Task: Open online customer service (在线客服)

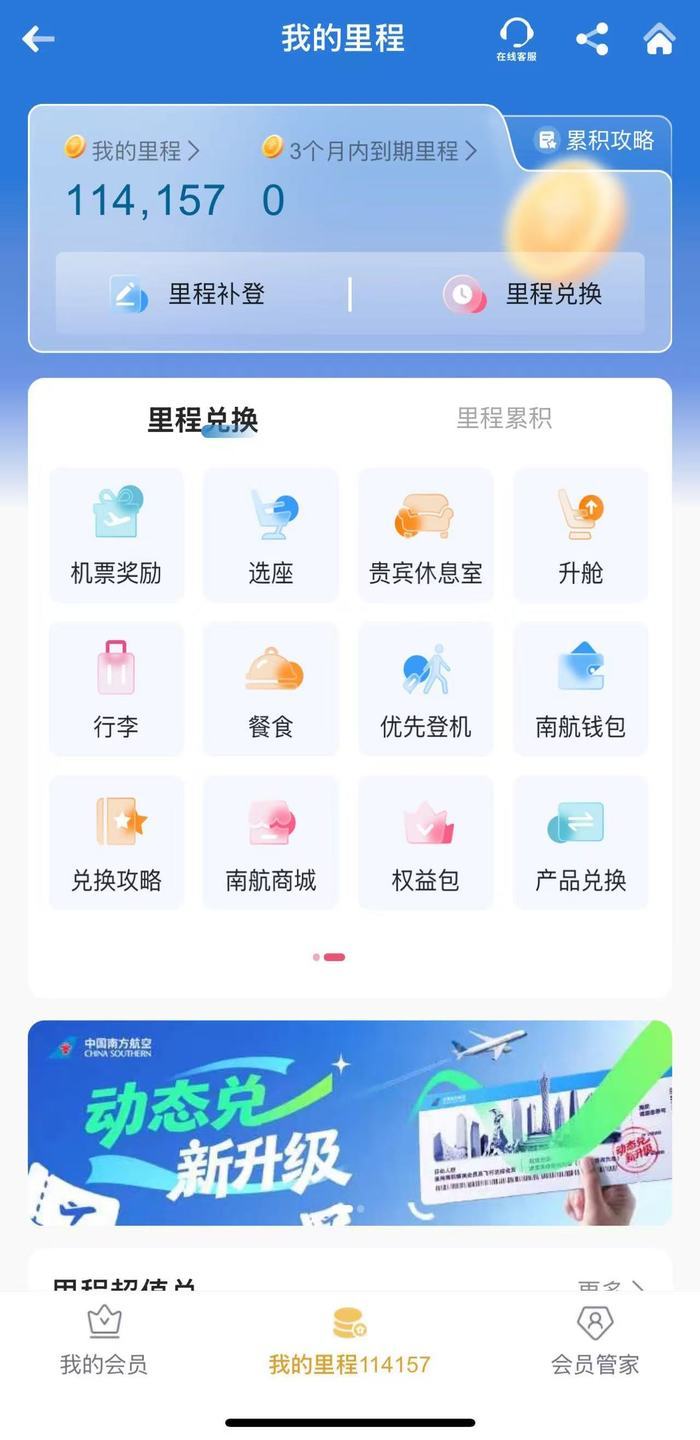Action: point(516,39)
